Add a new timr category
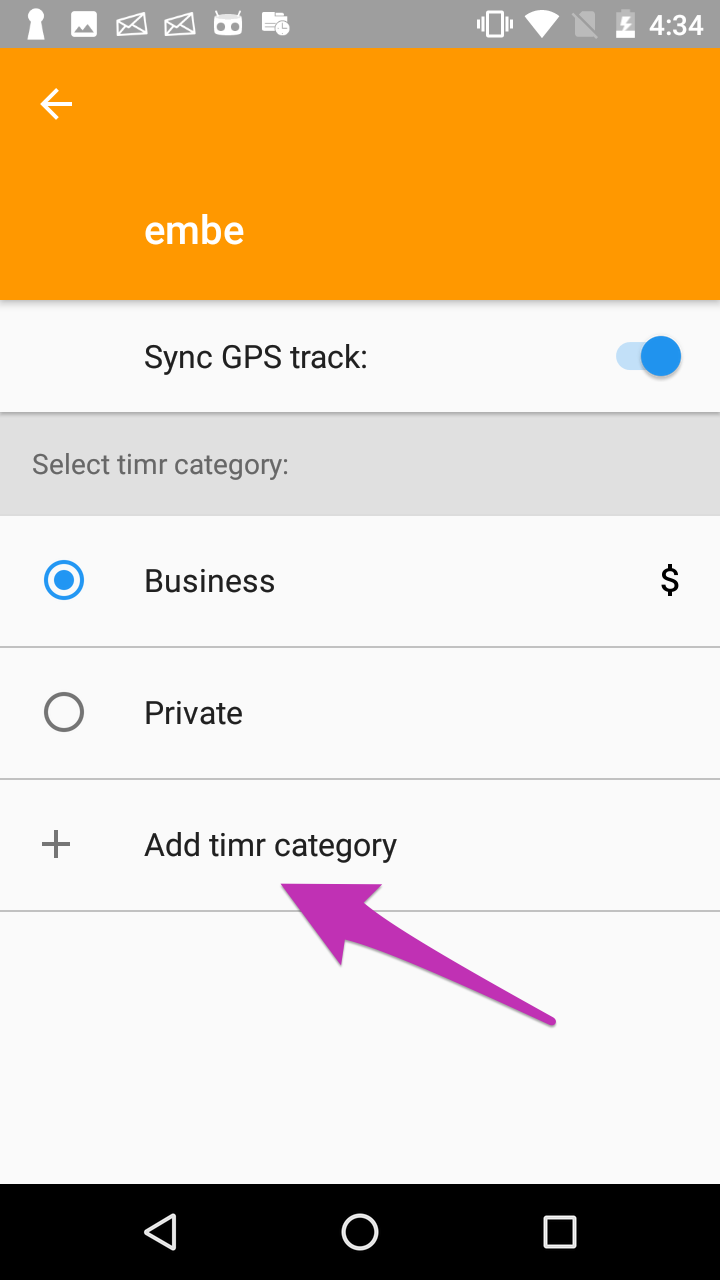The width and height of the screenshot is (720, 1280). [270, 845]
